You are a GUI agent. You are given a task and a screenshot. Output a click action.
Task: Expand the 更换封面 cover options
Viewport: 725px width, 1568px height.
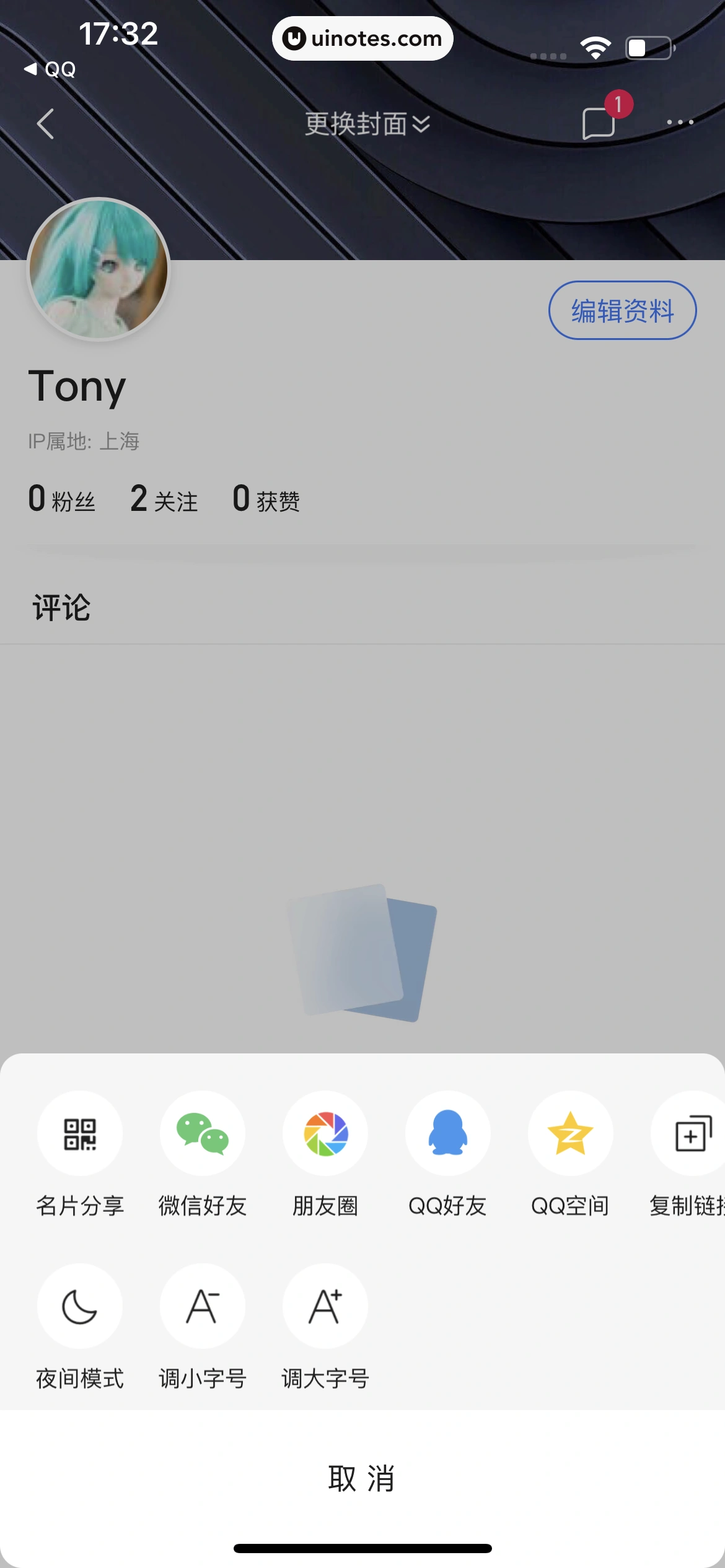pyautogui.click(x=365, y=124)
